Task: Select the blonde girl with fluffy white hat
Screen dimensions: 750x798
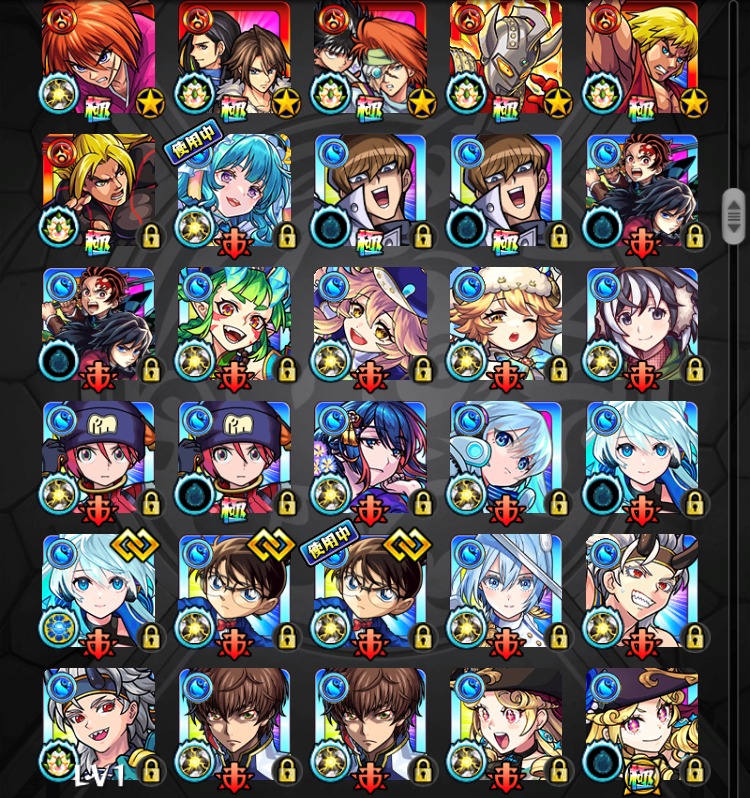Action: coord(506,325)
